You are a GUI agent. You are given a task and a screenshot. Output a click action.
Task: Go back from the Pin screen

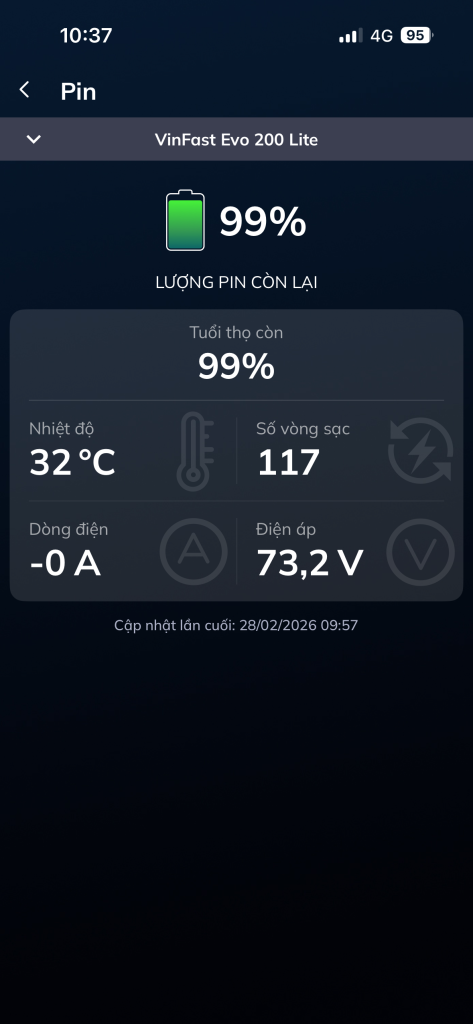pyautogui.click(x=24, y=90)
